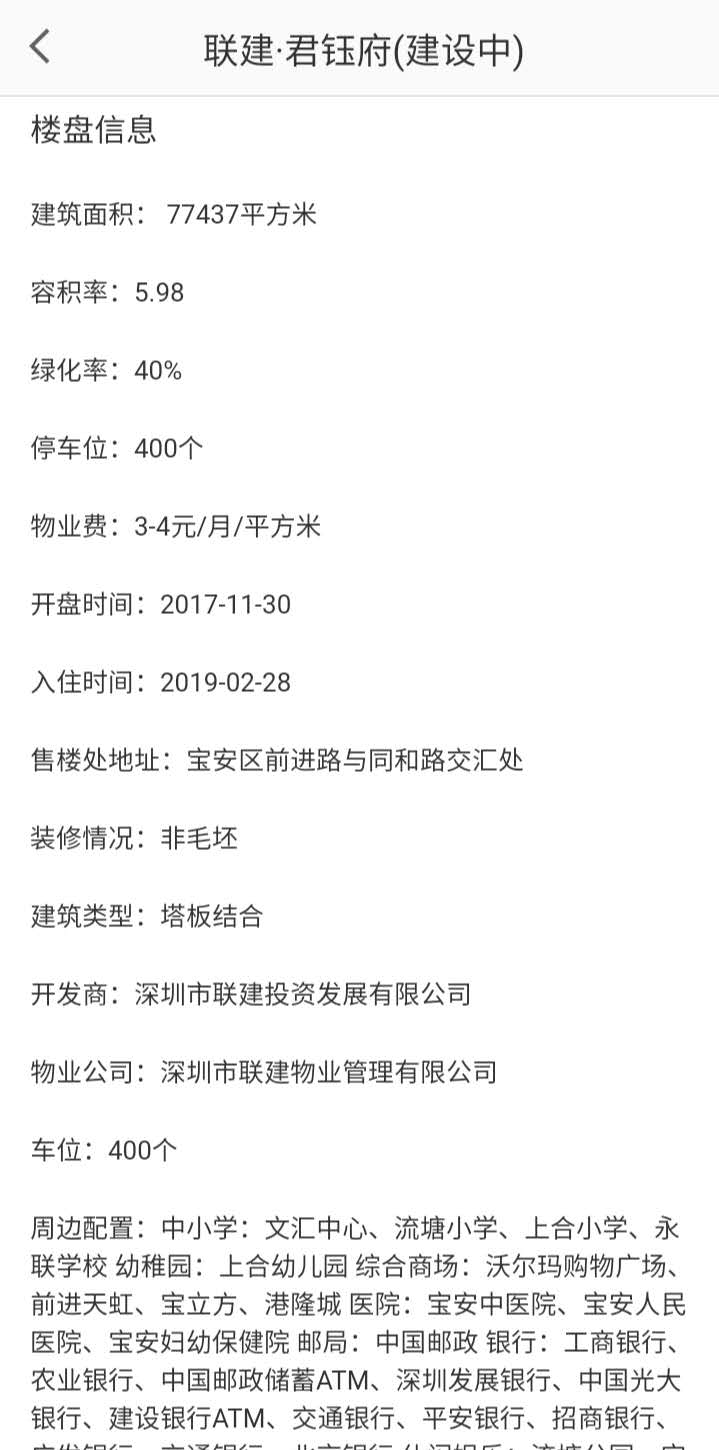Go back from the 联建·君钰府 details page
719x1450 pixels.
click(x=40, y=47)
